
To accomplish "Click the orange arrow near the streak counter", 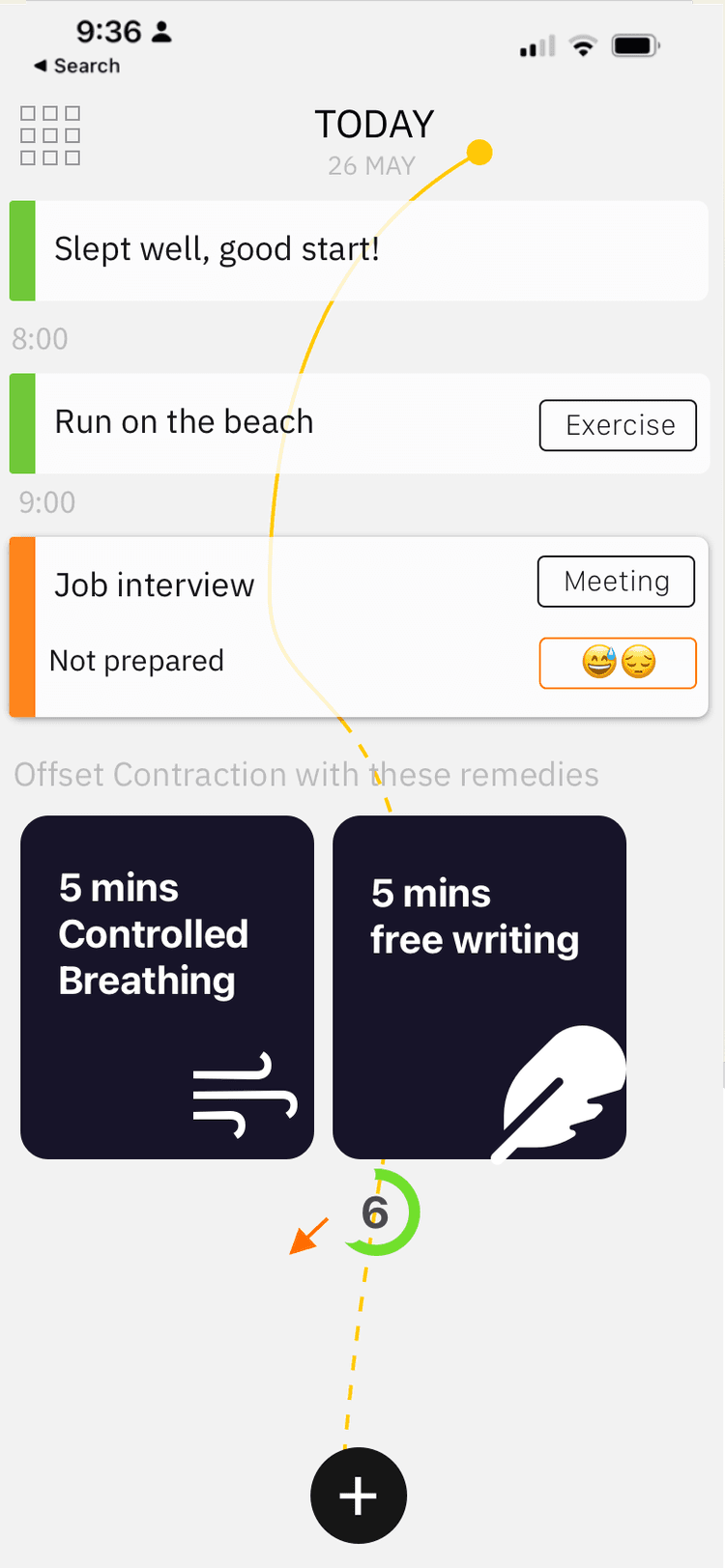I will 309,1234.
